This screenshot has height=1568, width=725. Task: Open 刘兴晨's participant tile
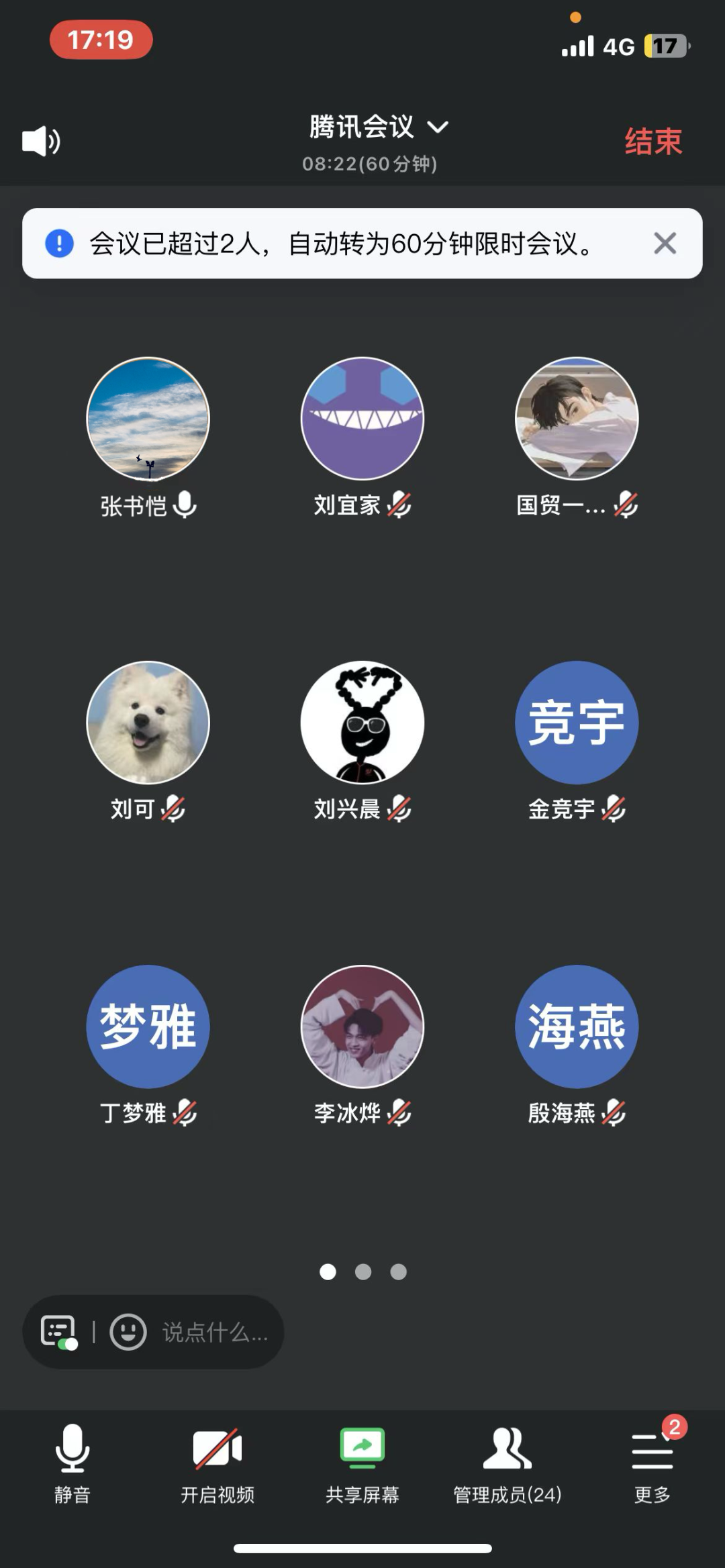click(362, 723)
